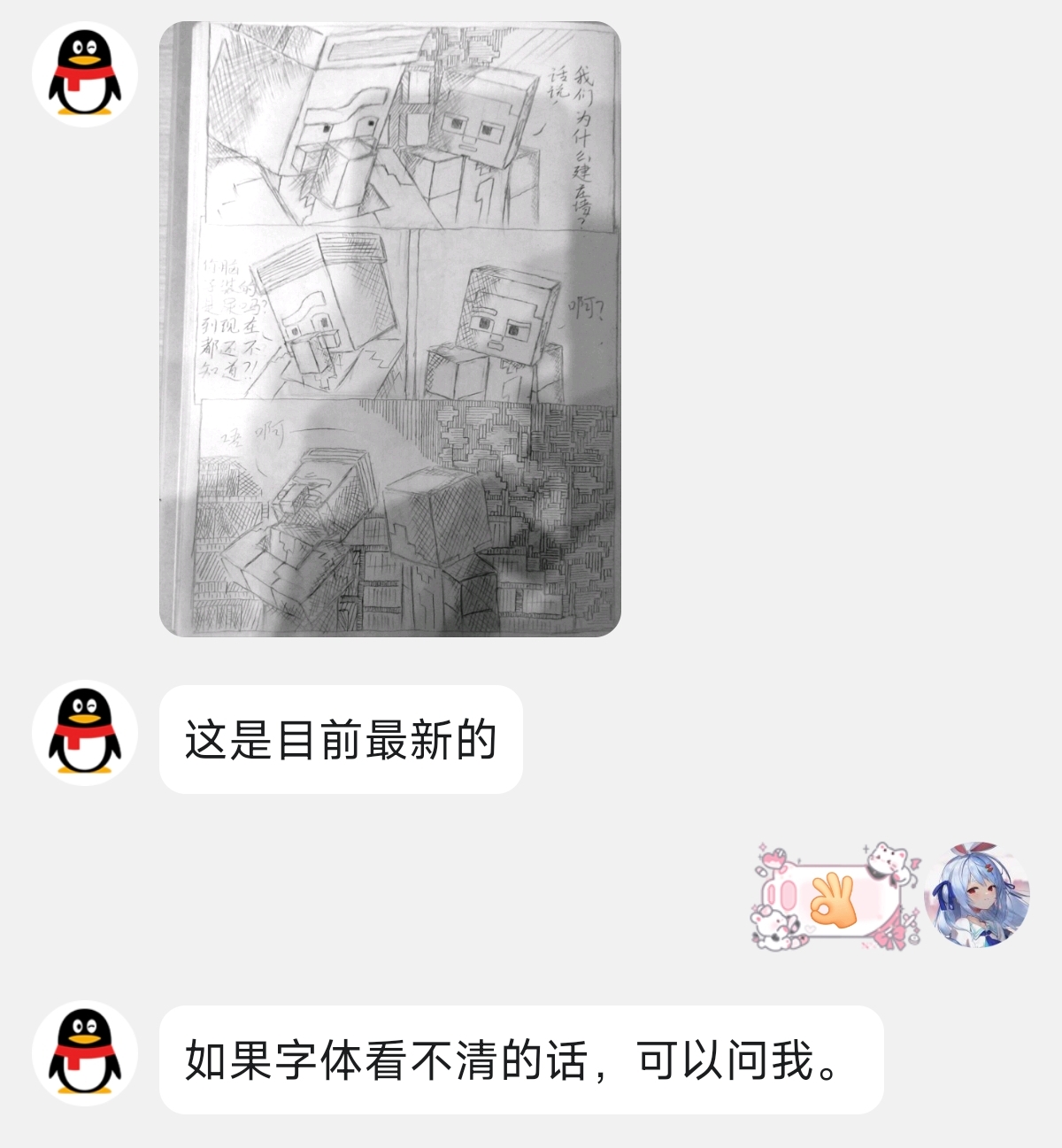Tap the penguin avatar next to "如果字体看不清的话，可以问我。"

pyautogui.click(x=85, y=1053)
